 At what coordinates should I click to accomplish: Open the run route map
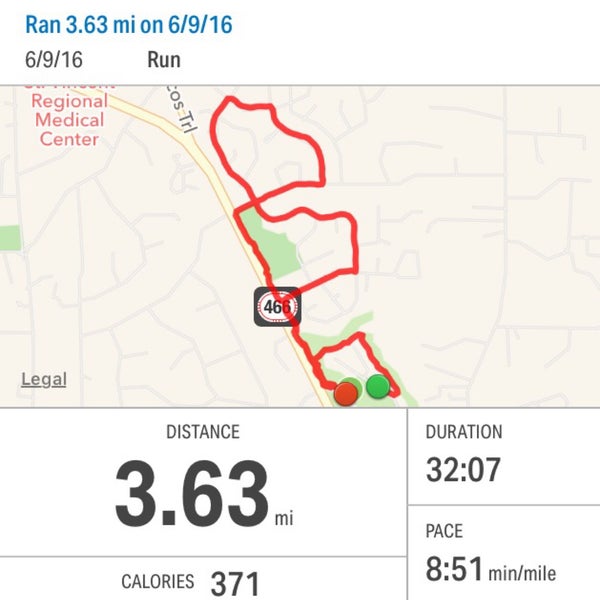300,245
